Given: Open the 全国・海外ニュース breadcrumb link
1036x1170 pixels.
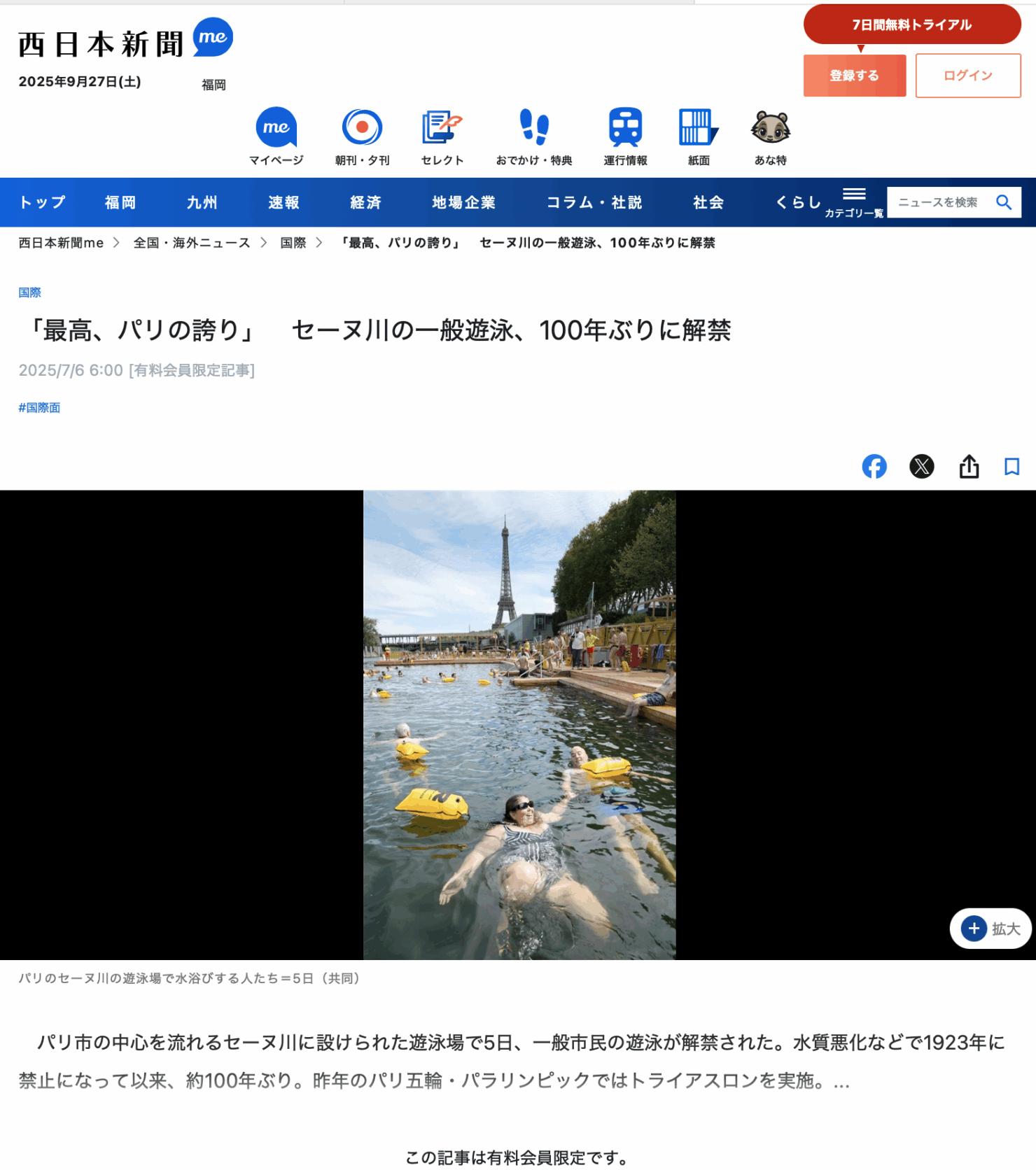Looking at the screenshot, I should tap(191, 243).
